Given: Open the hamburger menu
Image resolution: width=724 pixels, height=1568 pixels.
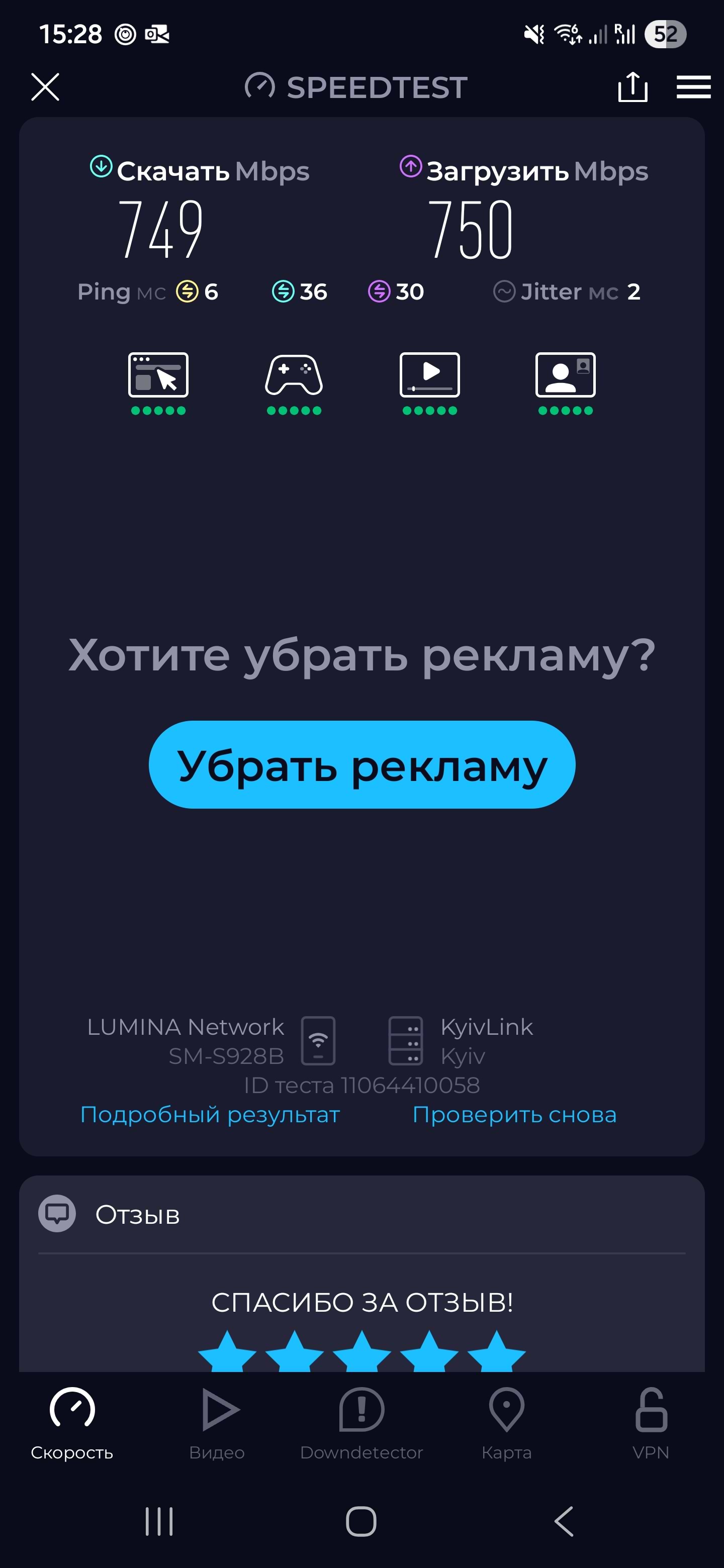Looking at the screenshot, I should (x=693, y=87).
